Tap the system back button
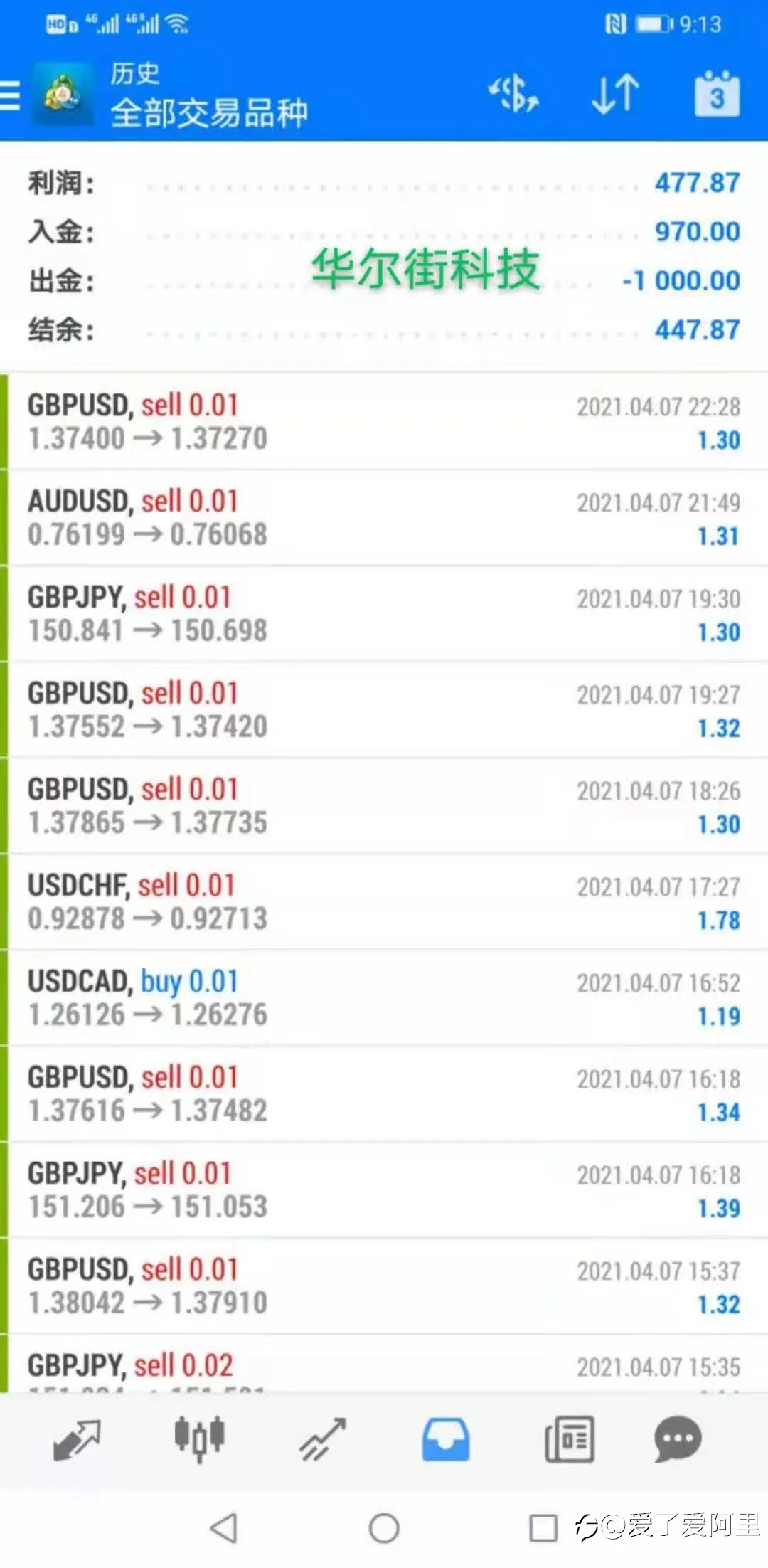 pyautogui.click(x=224, y=1527)
